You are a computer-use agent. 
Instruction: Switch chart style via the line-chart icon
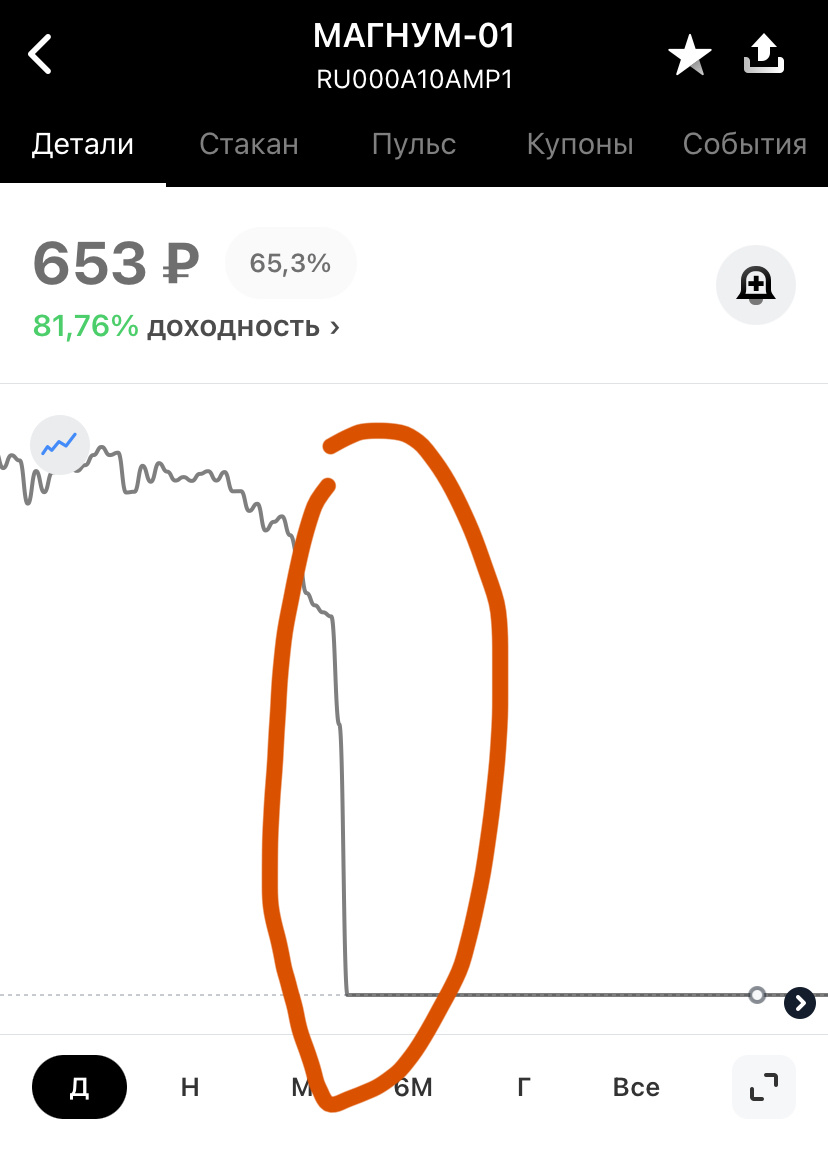[x=59, y=444]
